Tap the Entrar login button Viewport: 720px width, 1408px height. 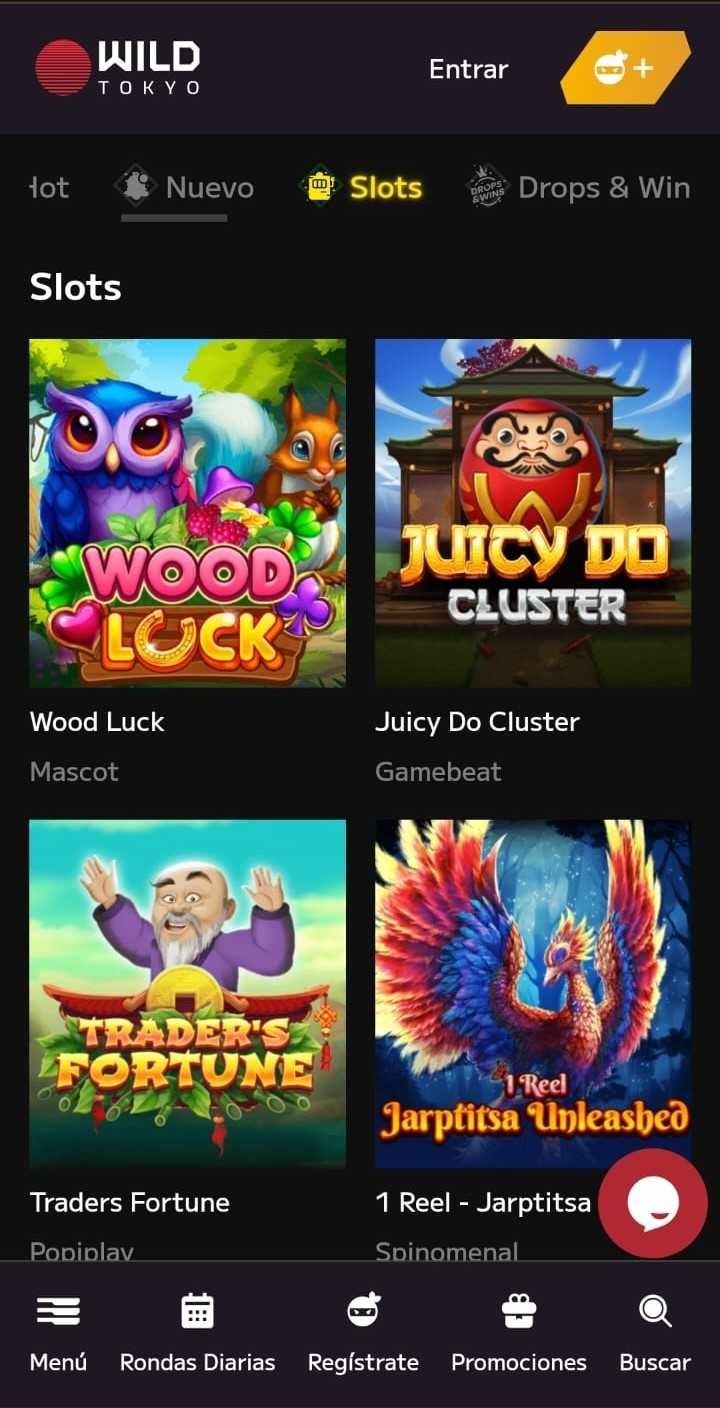(x=468, y=69)
